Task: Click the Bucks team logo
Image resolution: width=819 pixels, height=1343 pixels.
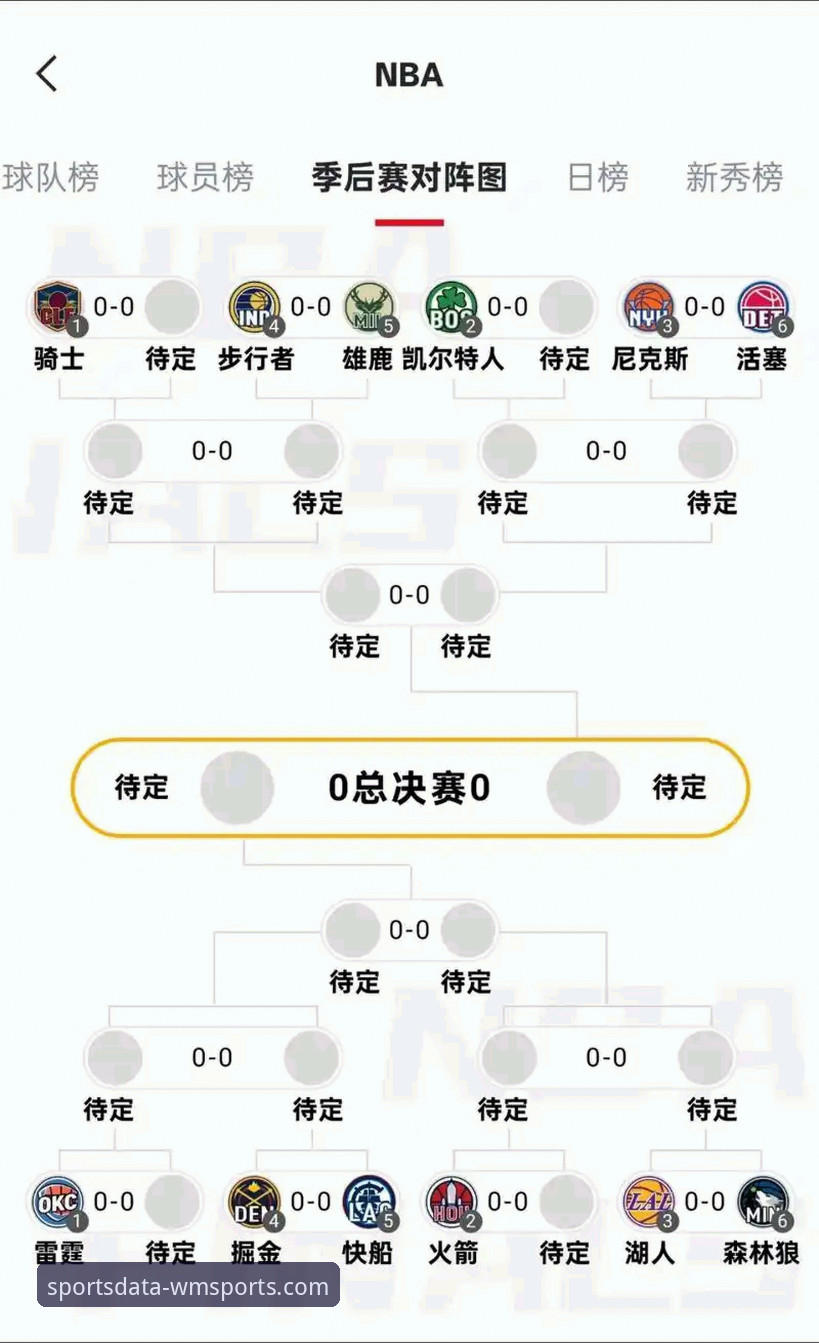Action: pyautogui.click(x=369, y=306)
